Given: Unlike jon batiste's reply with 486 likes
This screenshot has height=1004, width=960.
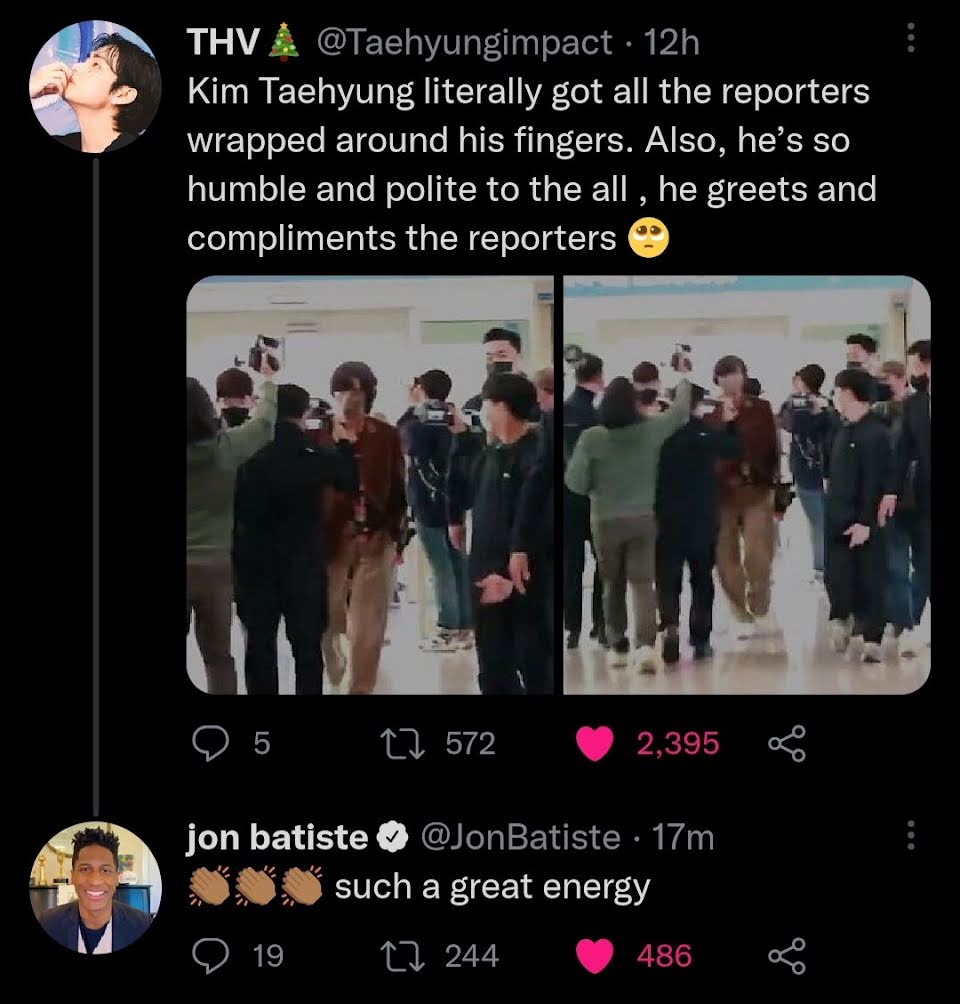Looking at the screenshot, I should pyautogui.click(x=596, y=957).
